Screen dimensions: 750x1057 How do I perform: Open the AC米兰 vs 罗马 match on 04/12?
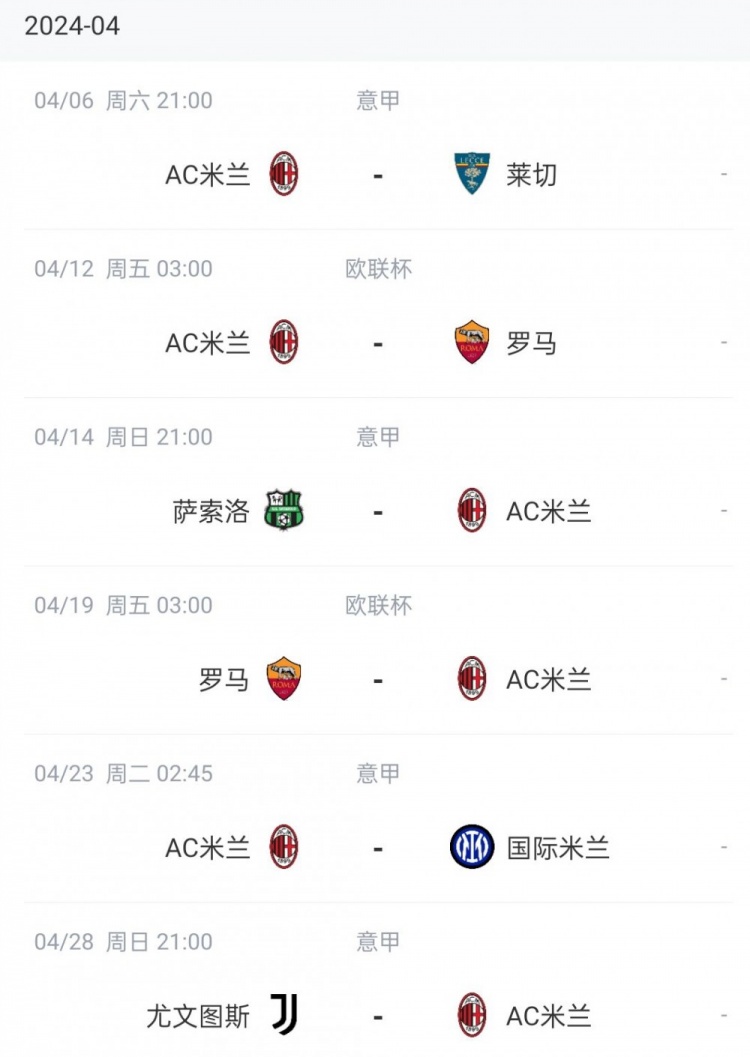pyautogui.click(x=378, y=343)
